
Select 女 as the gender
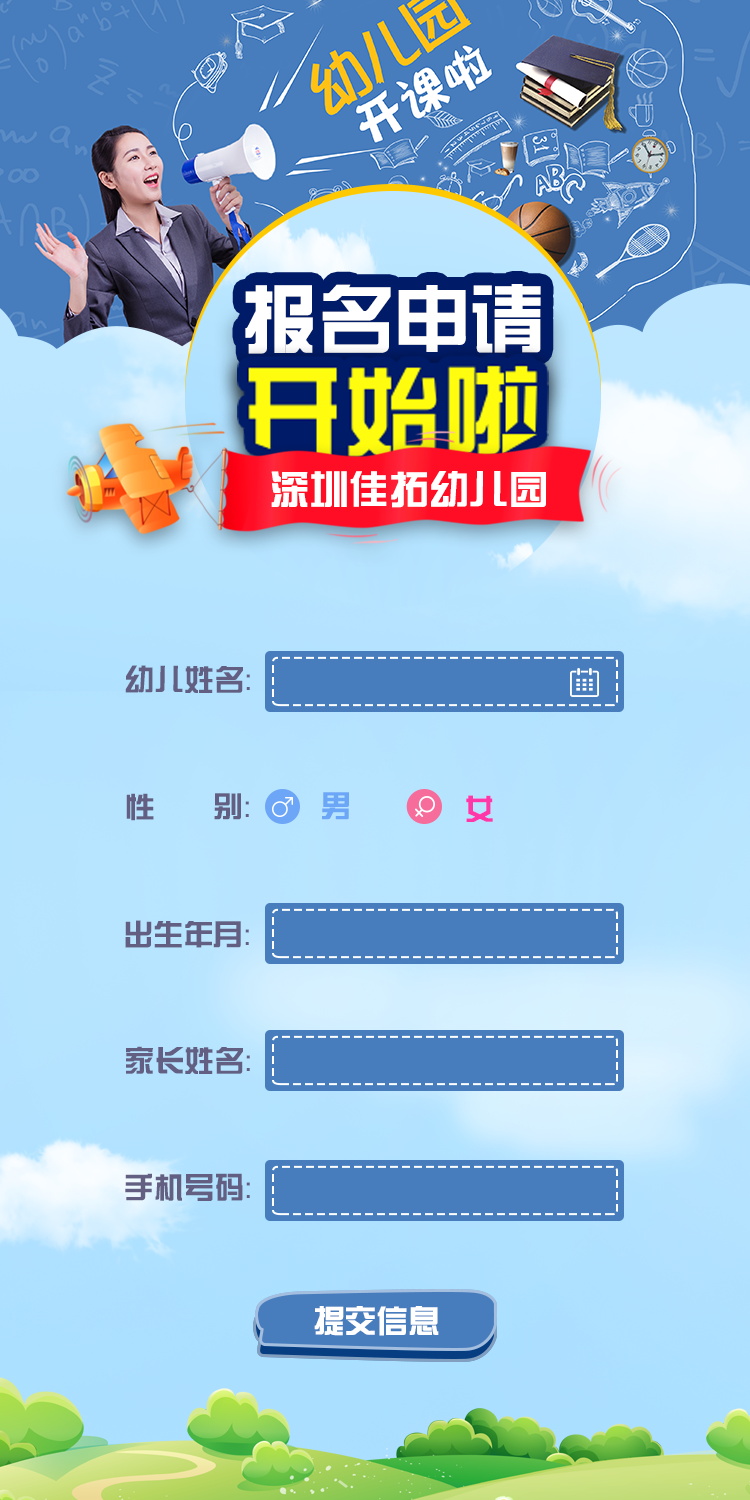[x=450, y=807]
